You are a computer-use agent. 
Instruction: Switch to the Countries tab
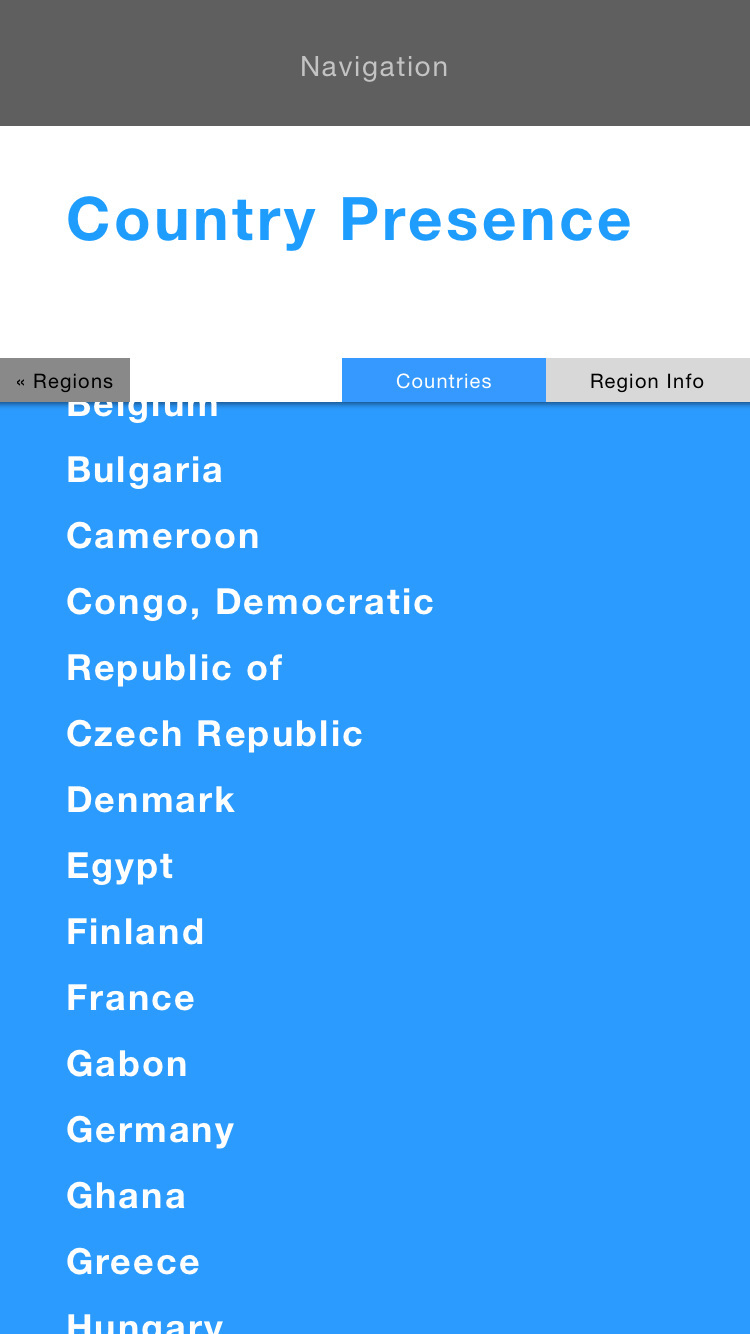pos(444,381)
